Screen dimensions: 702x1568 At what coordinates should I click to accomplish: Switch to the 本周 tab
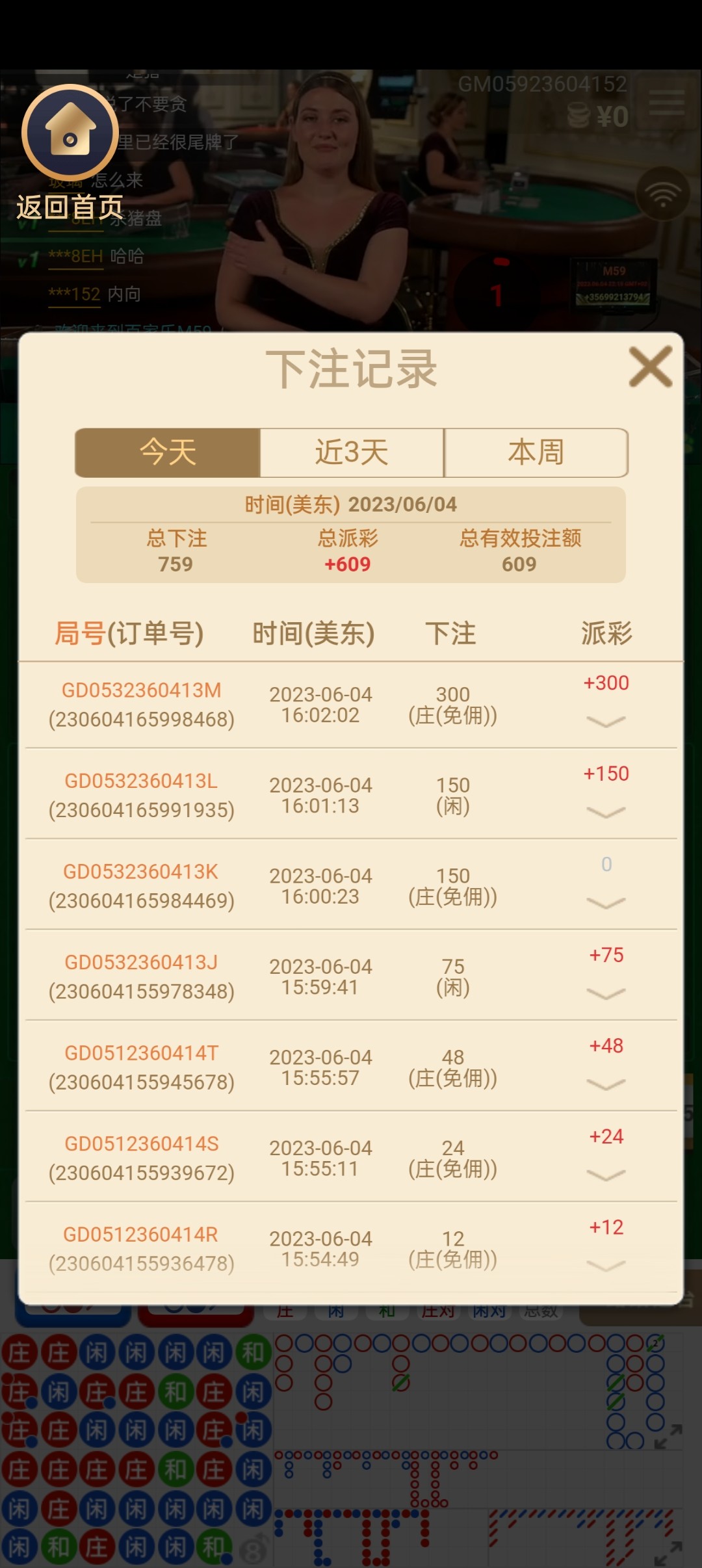point(536,452)
